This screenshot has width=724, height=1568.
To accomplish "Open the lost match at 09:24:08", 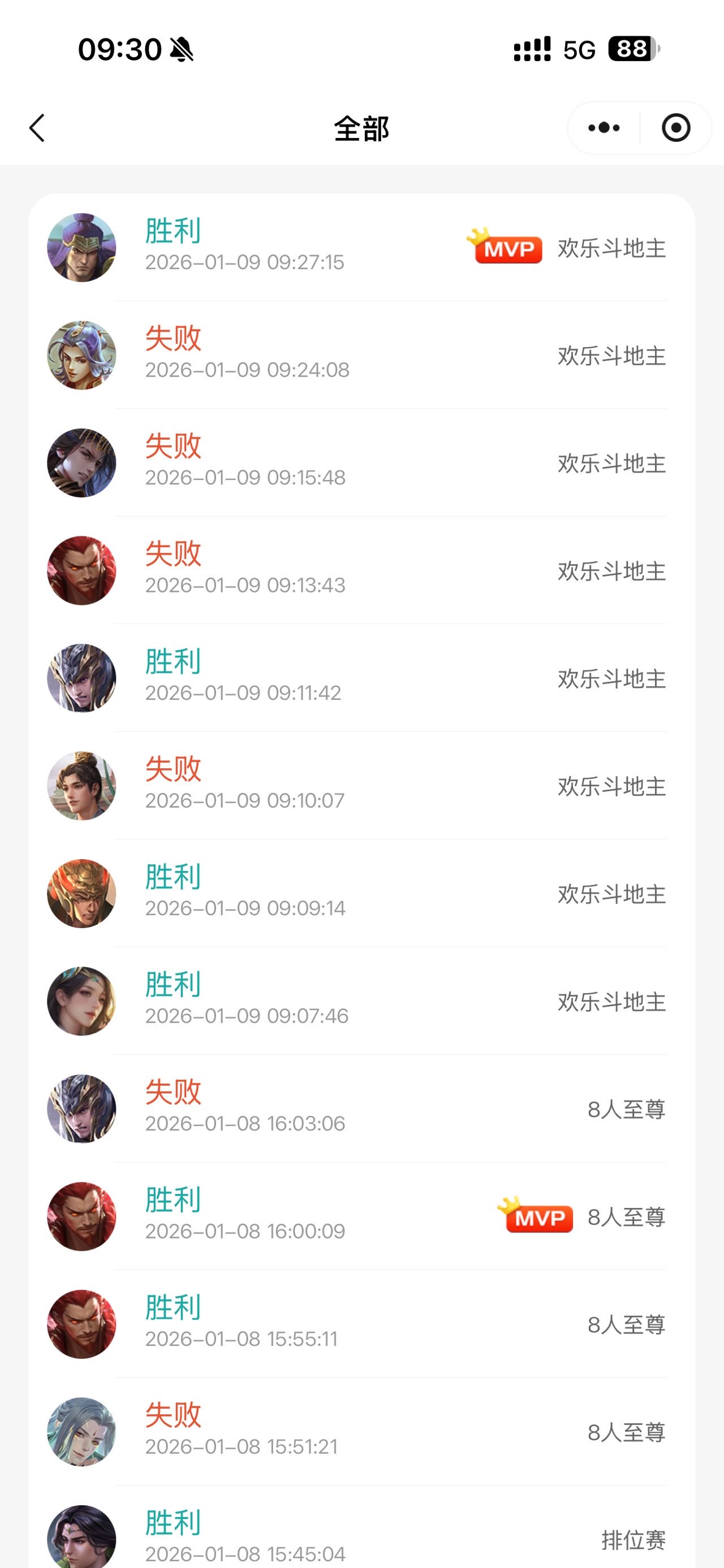I will (x=361, y=355).
